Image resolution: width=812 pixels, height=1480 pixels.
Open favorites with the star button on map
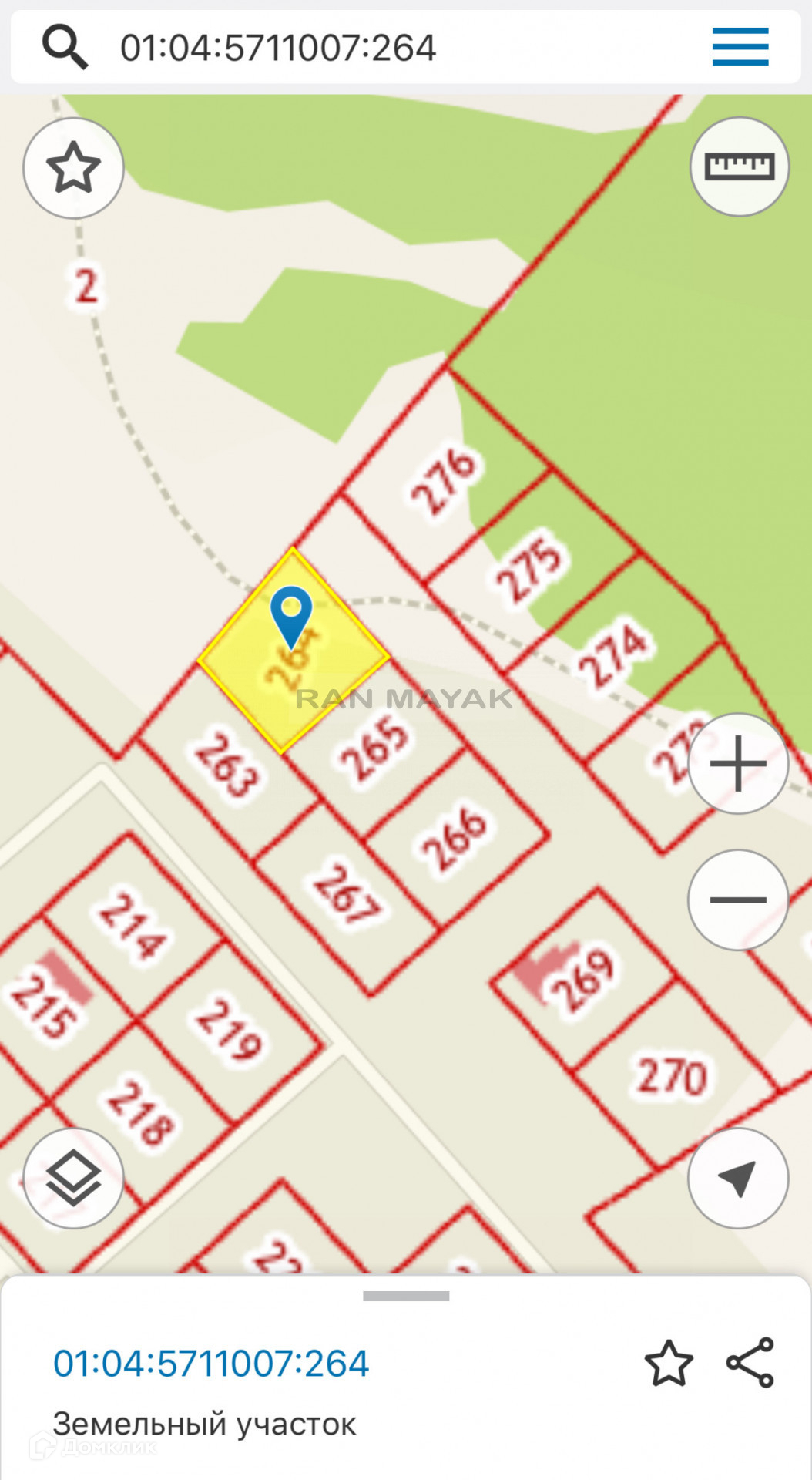coord(74,167)
